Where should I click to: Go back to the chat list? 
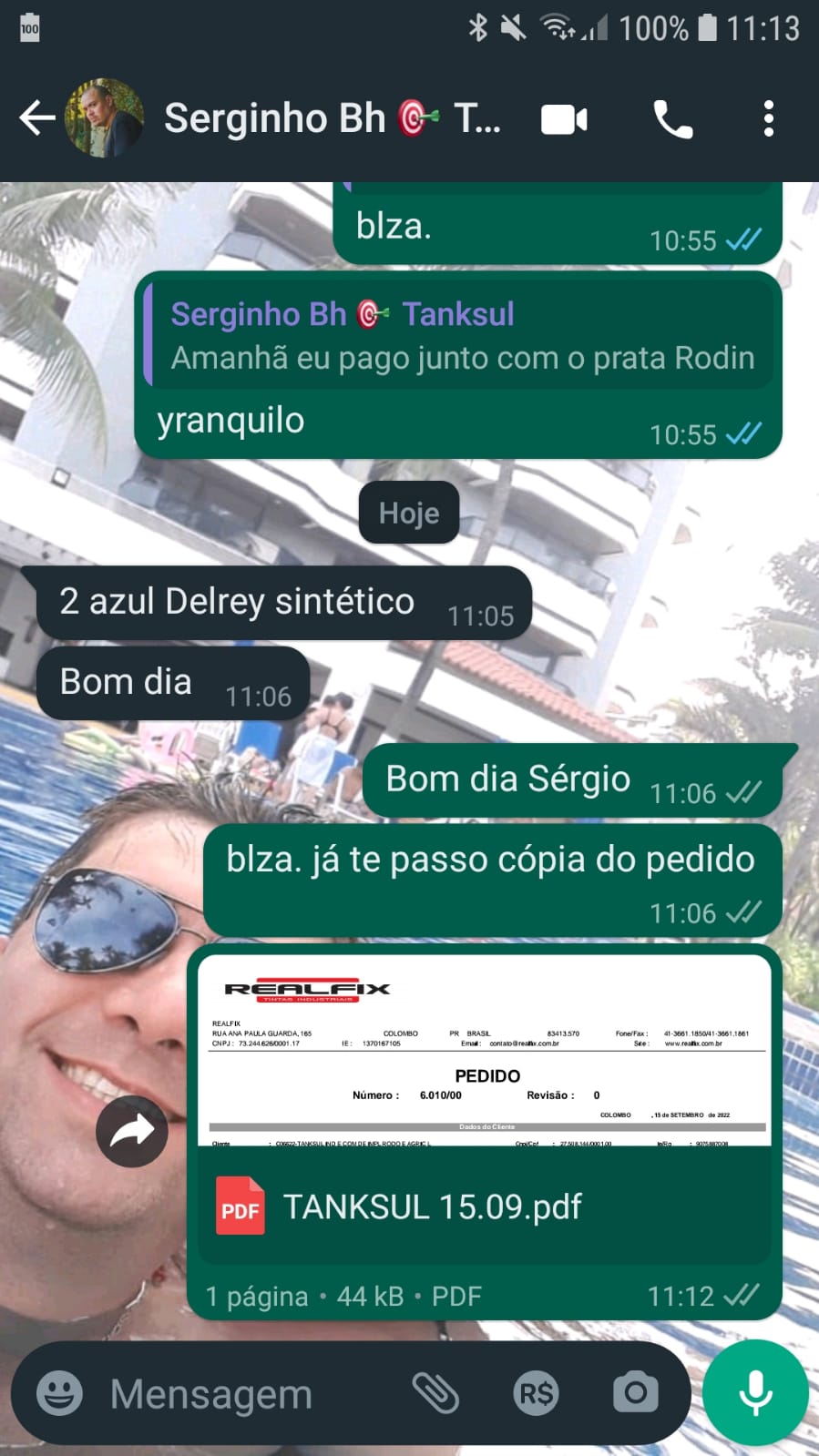click(x=36, y=118)
